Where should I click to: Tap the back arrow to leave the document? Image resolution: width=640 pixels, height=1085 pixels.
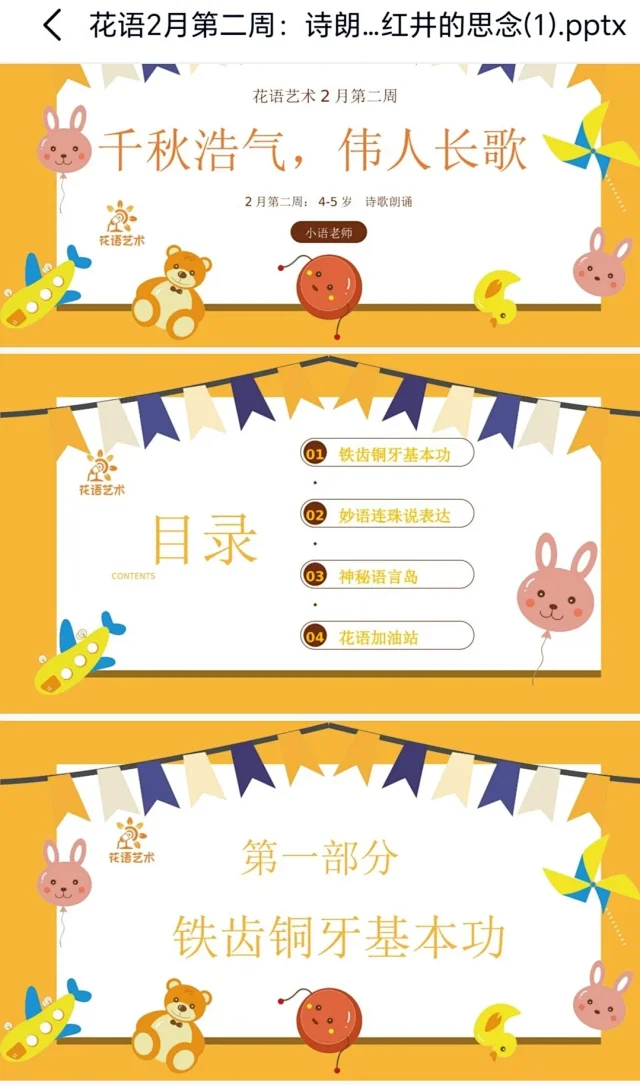pos(52,26)
